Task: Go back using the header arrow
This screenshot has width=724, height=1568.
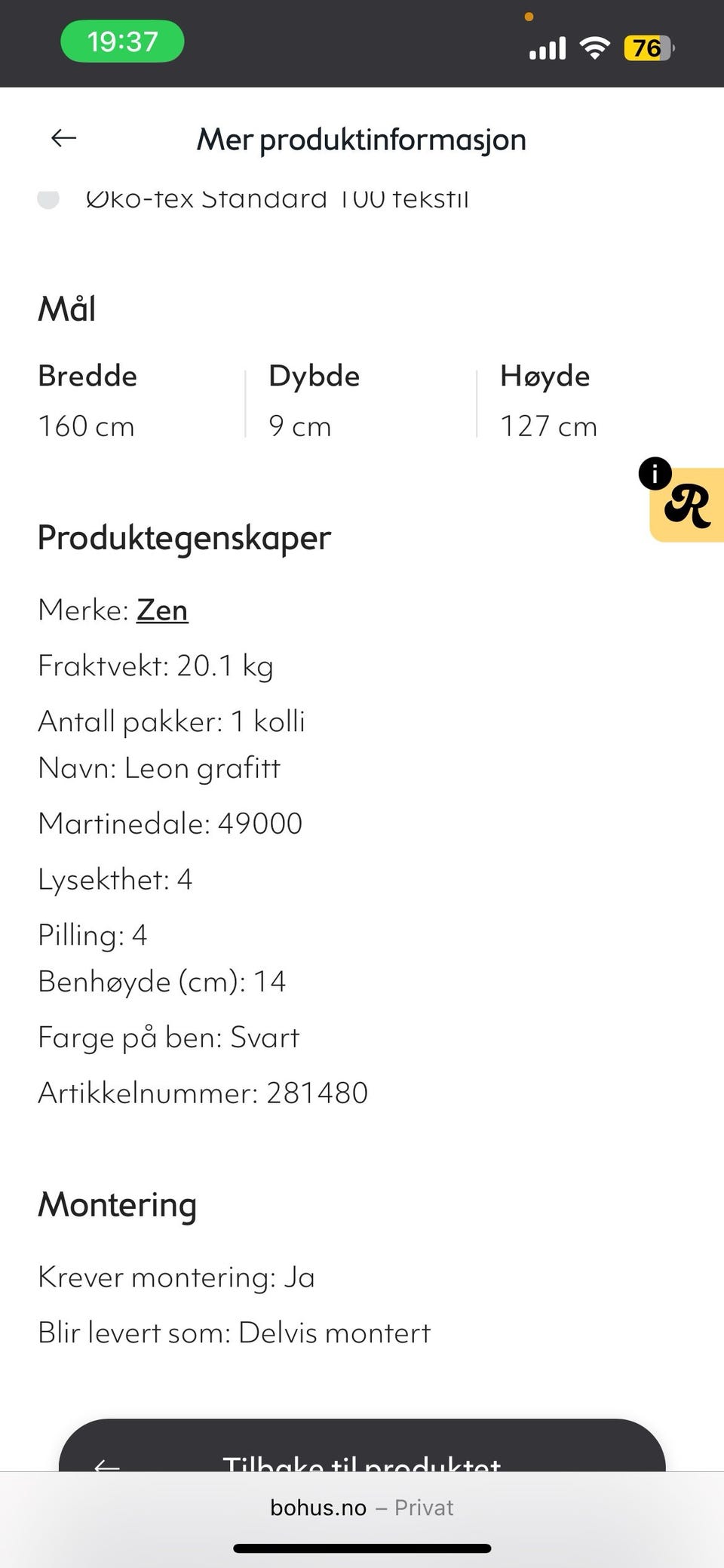Action: pos(64,138)
